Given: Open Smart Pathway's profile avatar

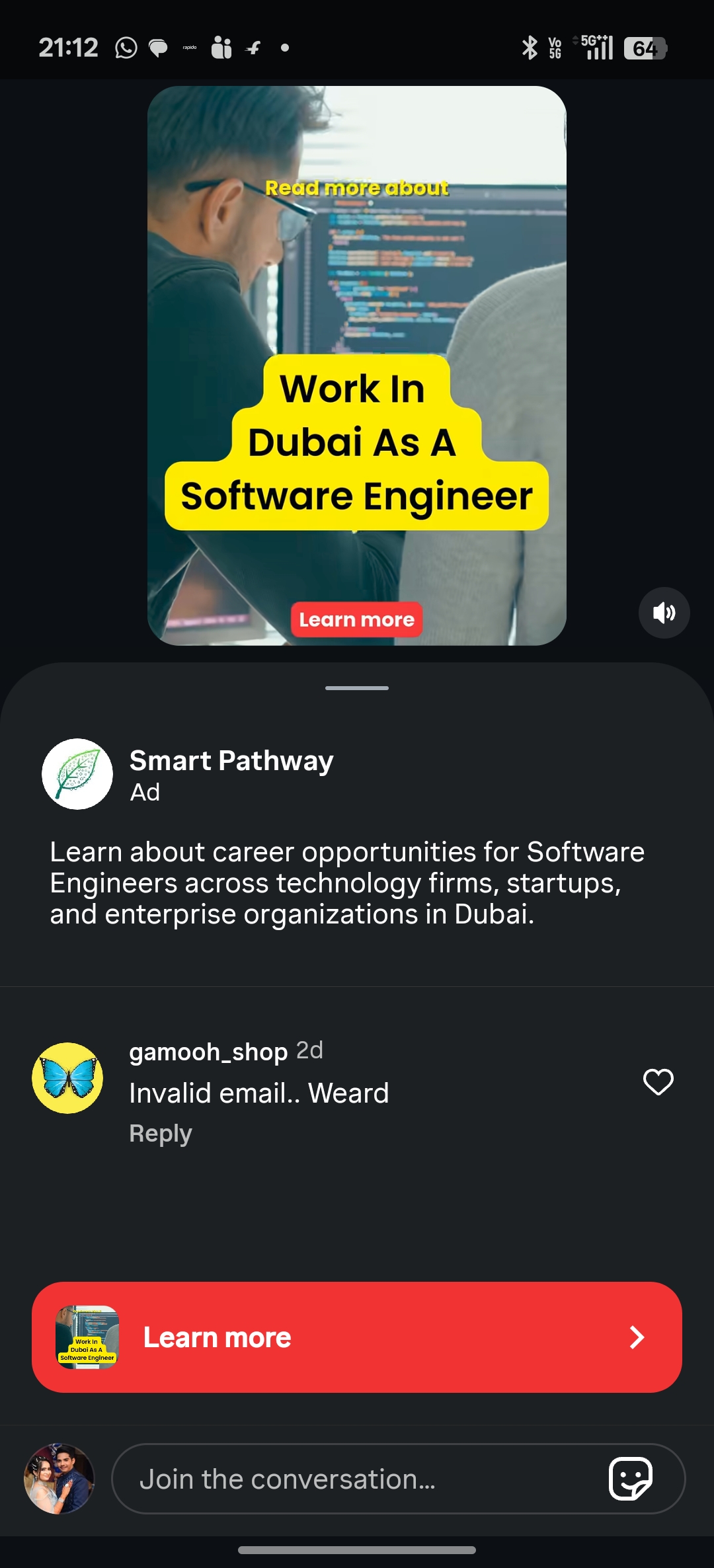Looking at the screenshot, I should [x=77, y=774].
